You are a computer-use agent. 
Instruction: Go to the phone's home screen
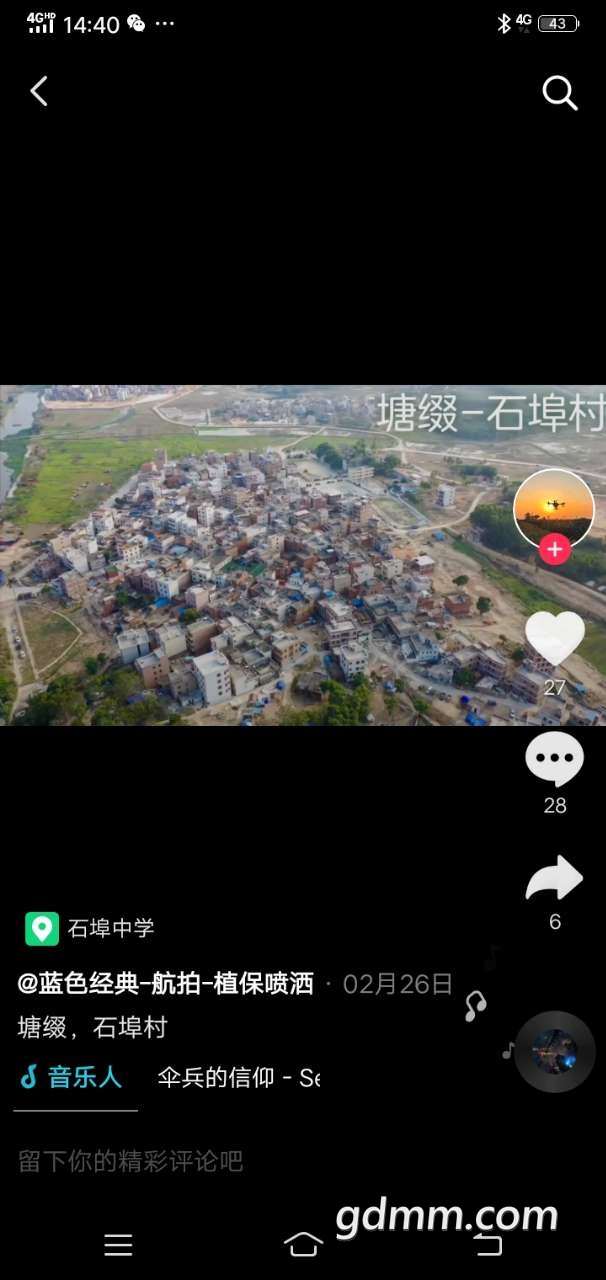[x=303, y=1244]
